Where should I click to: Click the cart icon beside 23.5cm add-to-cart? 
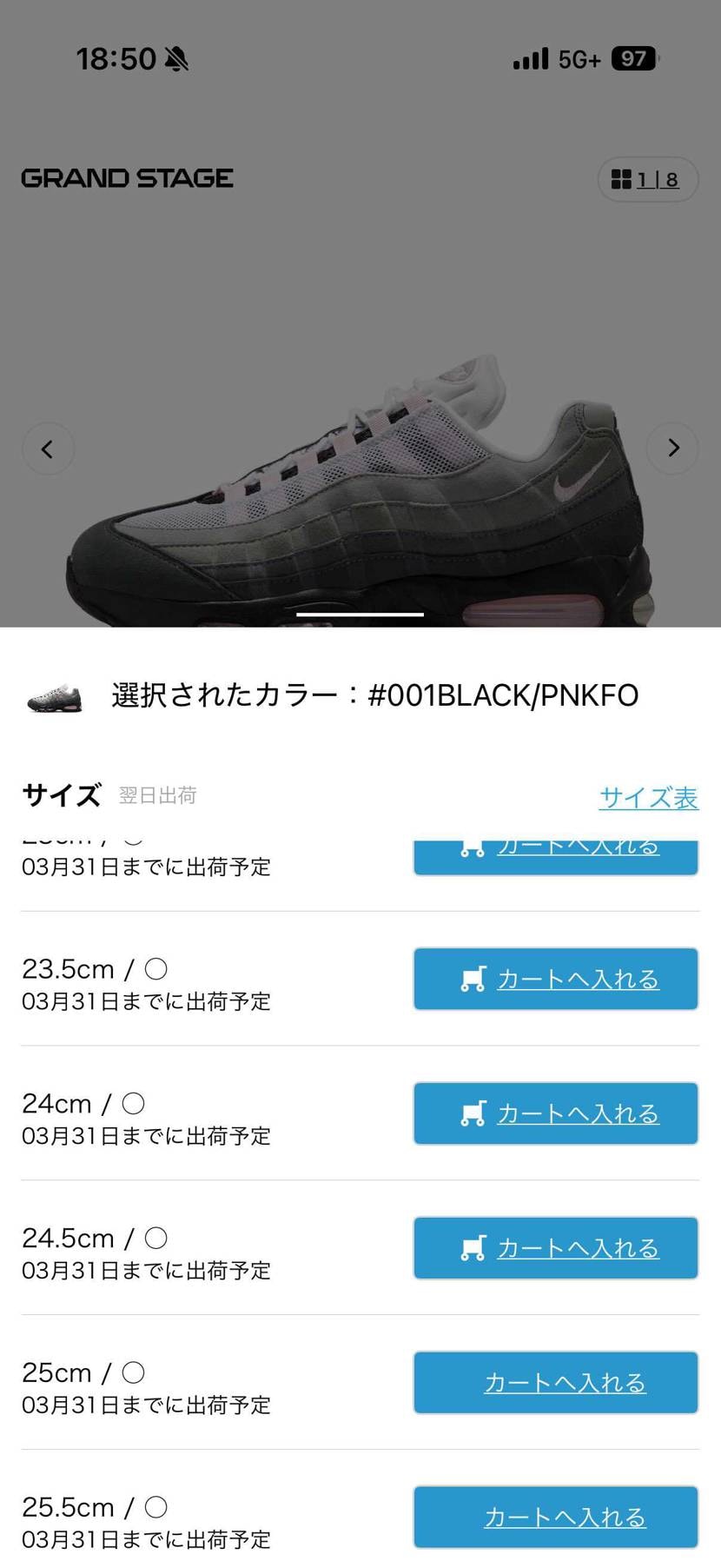tap(473, 978)
